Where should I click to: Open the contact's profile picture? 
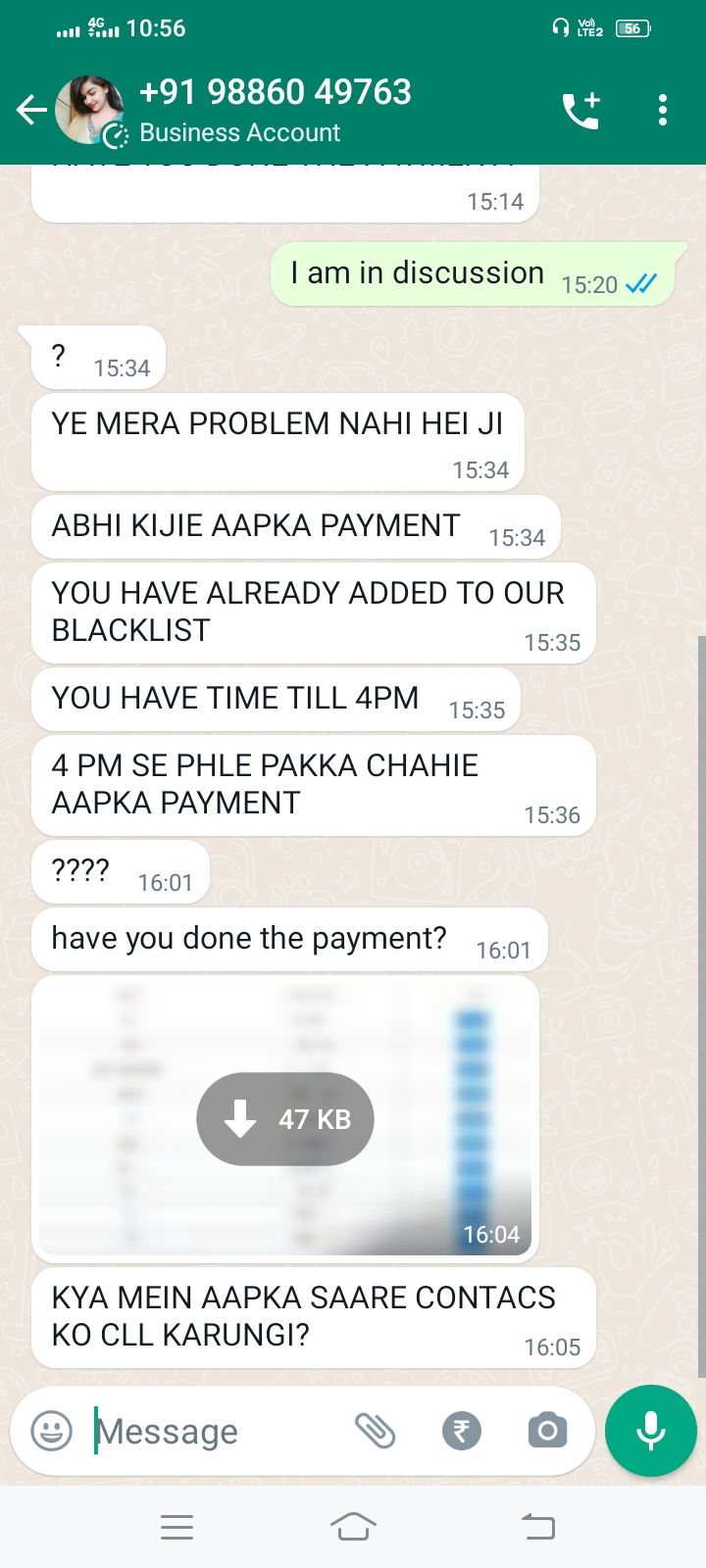90,110
